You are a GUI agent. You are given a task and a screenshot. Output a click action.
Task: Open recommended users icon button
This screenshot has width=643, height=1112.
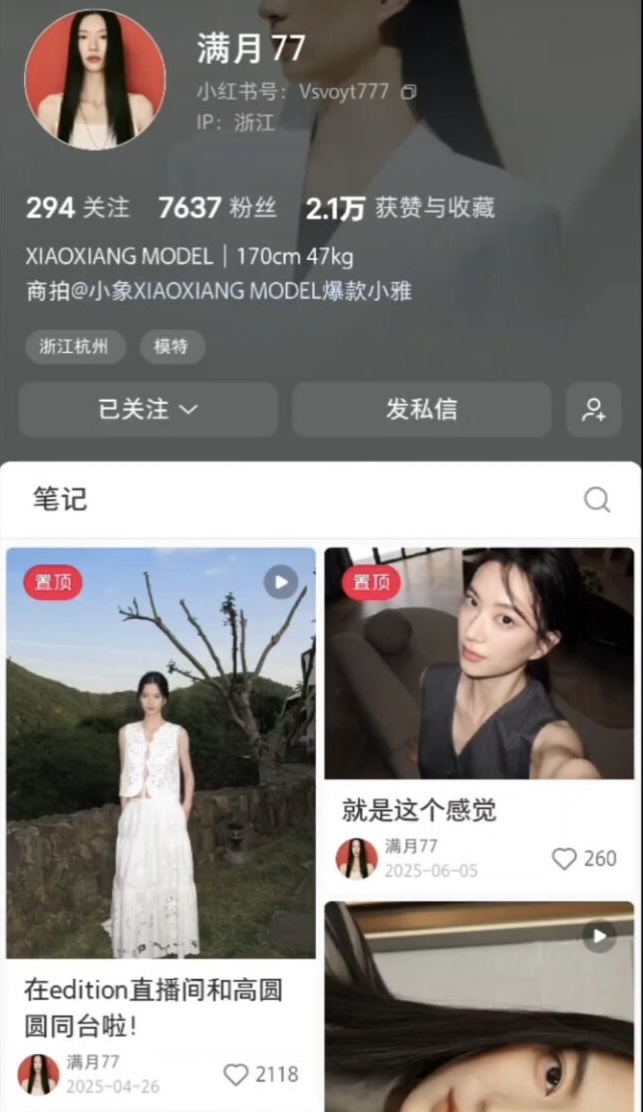(x=593, y=409)
